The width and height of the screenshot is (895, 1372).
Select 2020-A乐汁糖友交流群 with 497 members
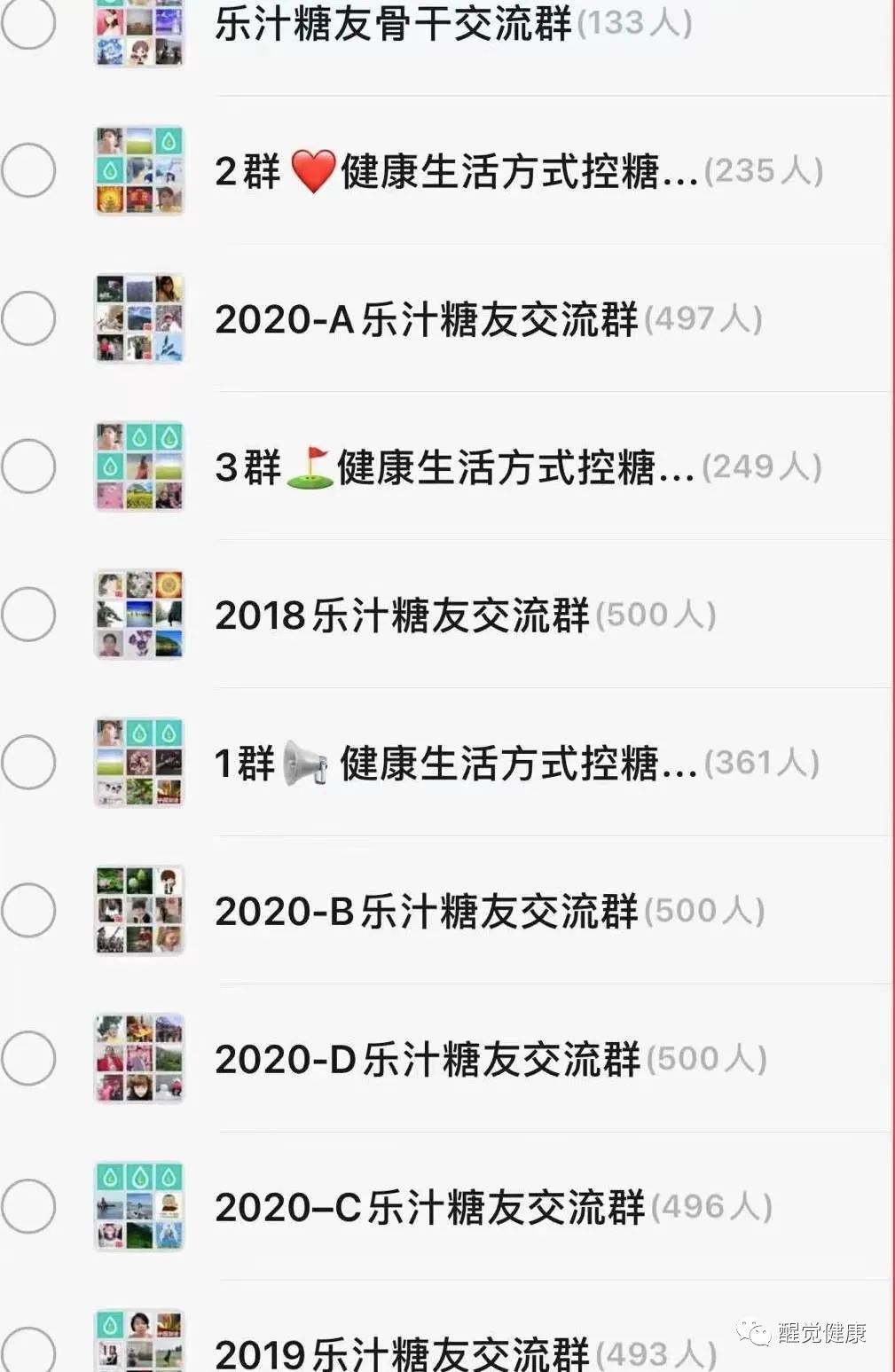28,318
